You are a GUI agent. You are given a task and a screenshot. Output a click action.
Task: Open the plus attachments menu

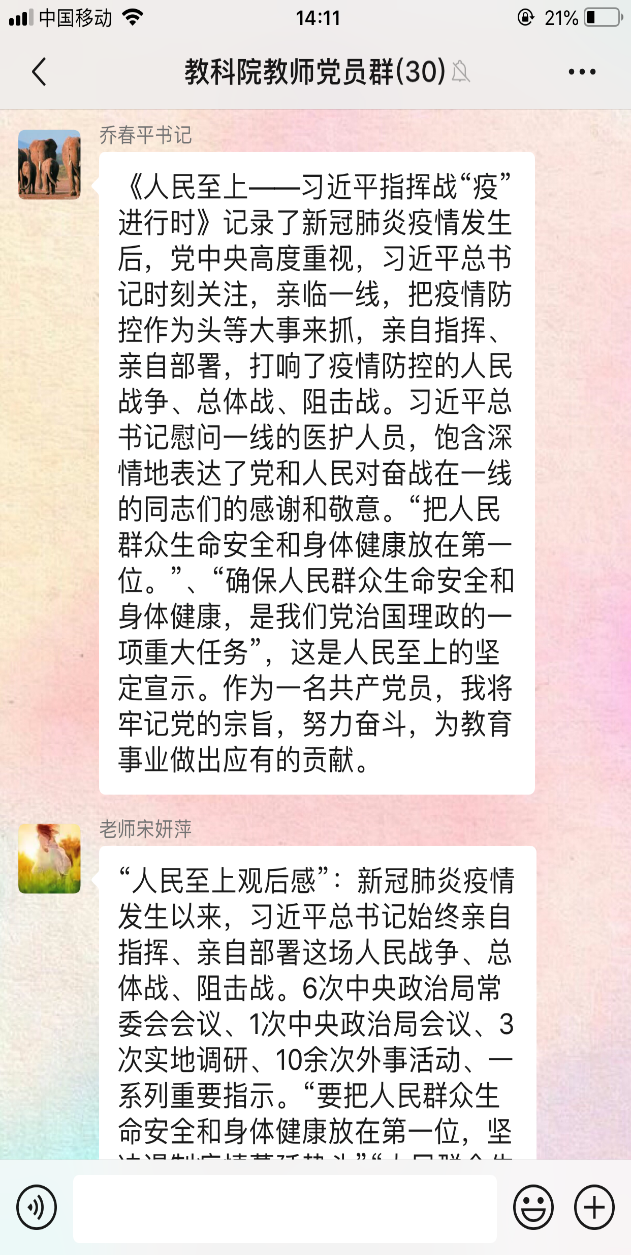594,1208
